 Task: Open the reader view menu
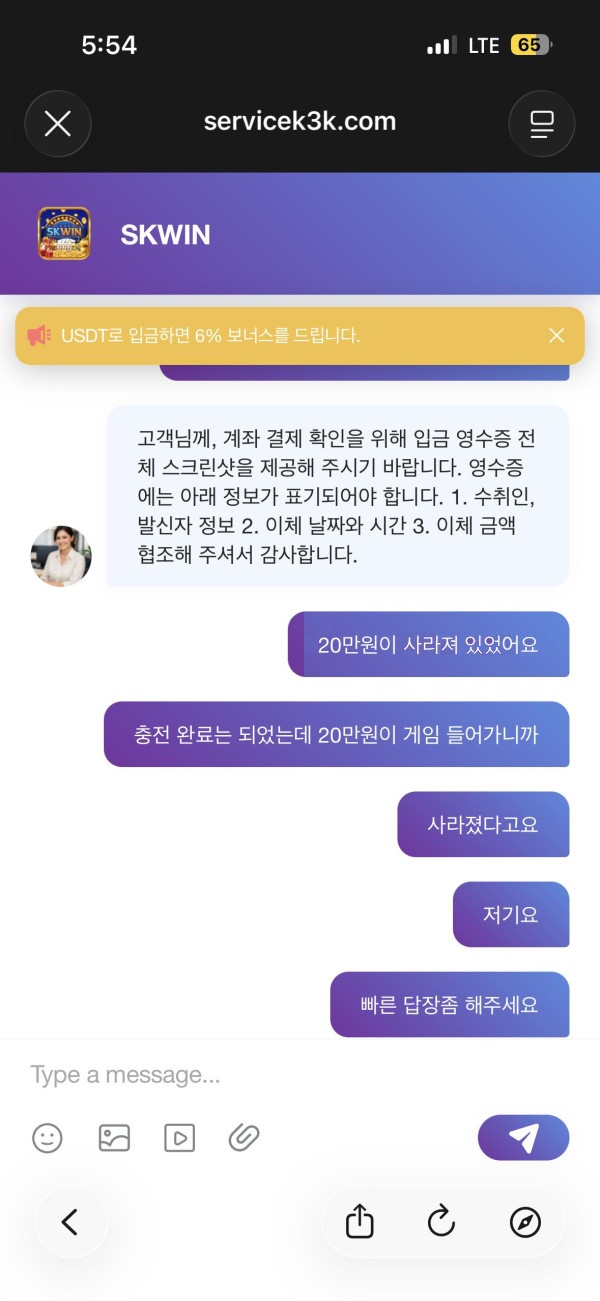pos(541,123)
